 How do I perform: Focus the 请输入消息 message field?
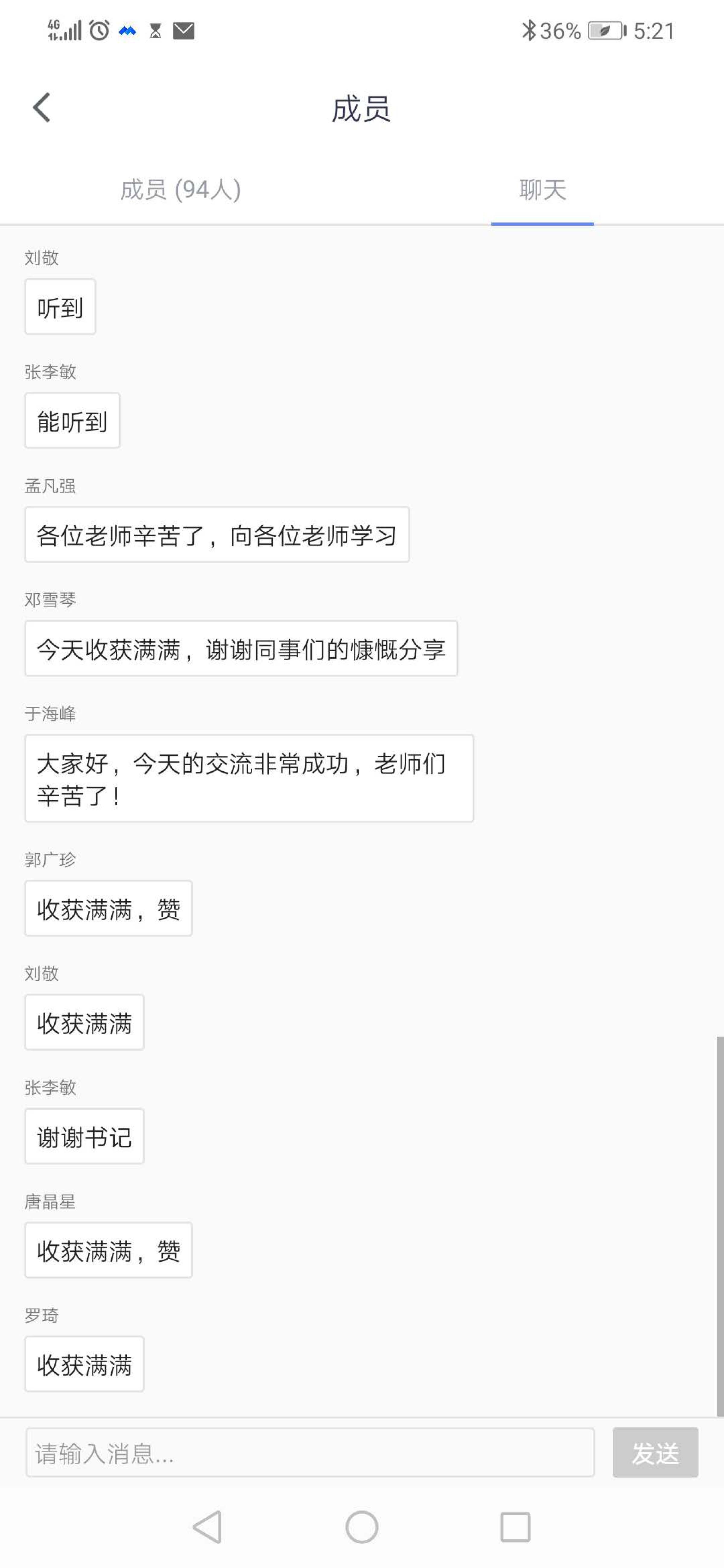click(310, 1453)
